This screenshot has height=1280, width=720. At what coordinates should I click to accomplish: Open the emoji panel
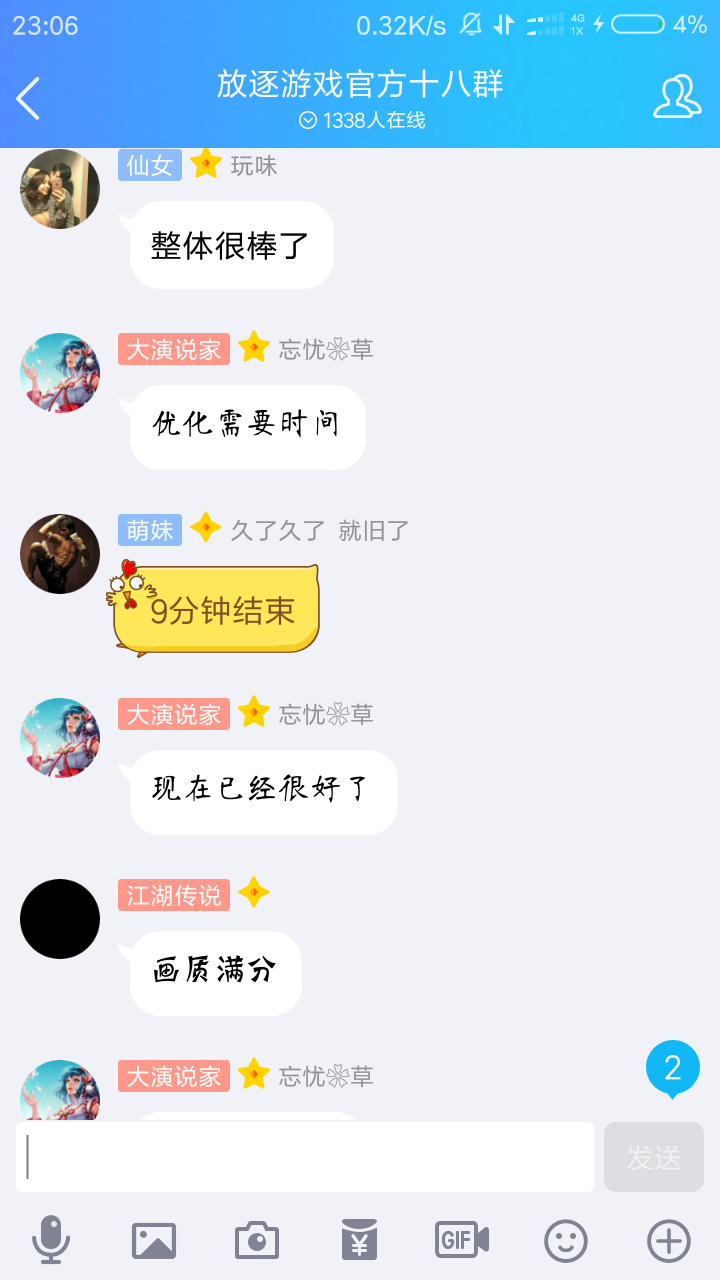565,1241
